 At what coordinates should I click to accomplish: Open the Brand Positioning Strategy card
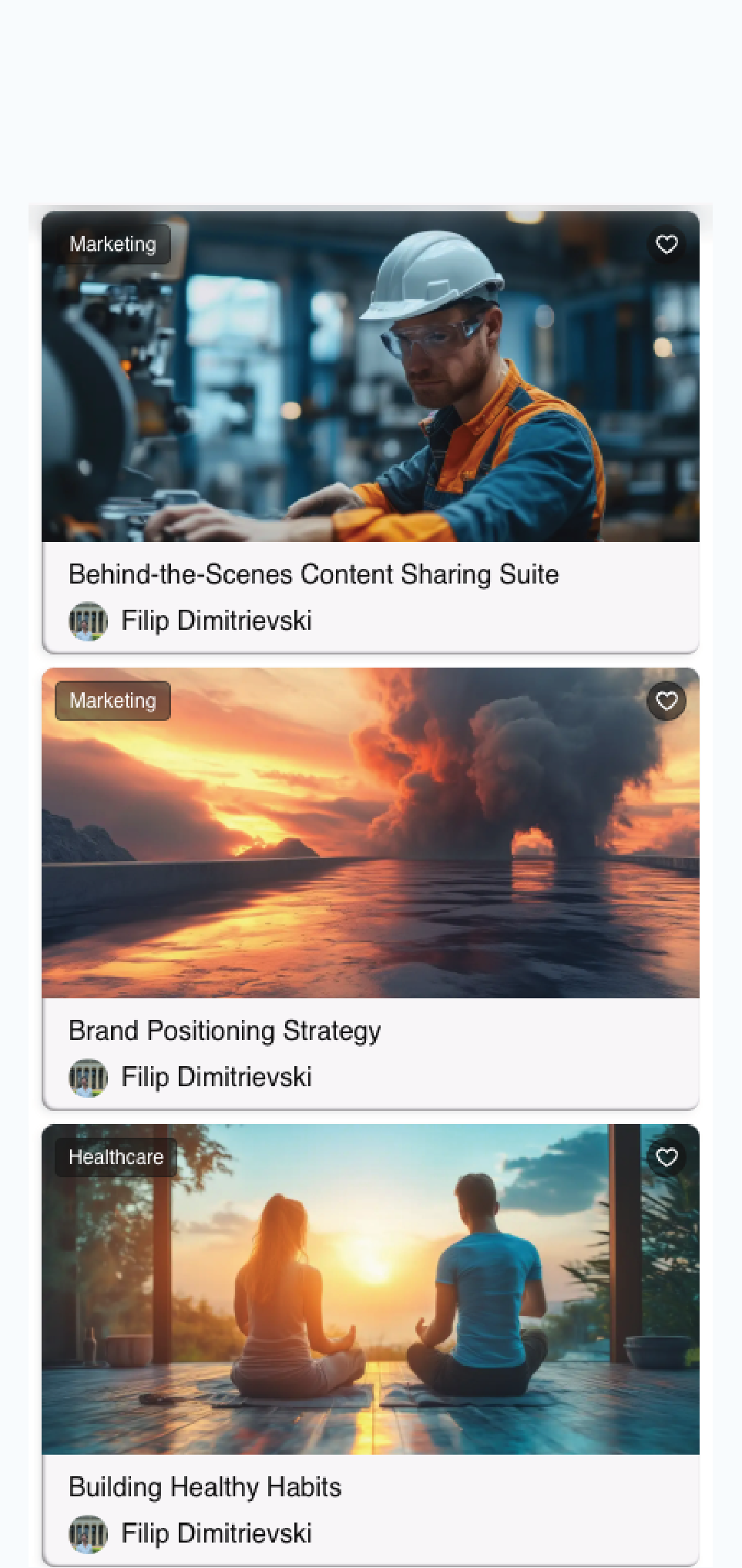pyautogui.click(x=224, y=1031)
